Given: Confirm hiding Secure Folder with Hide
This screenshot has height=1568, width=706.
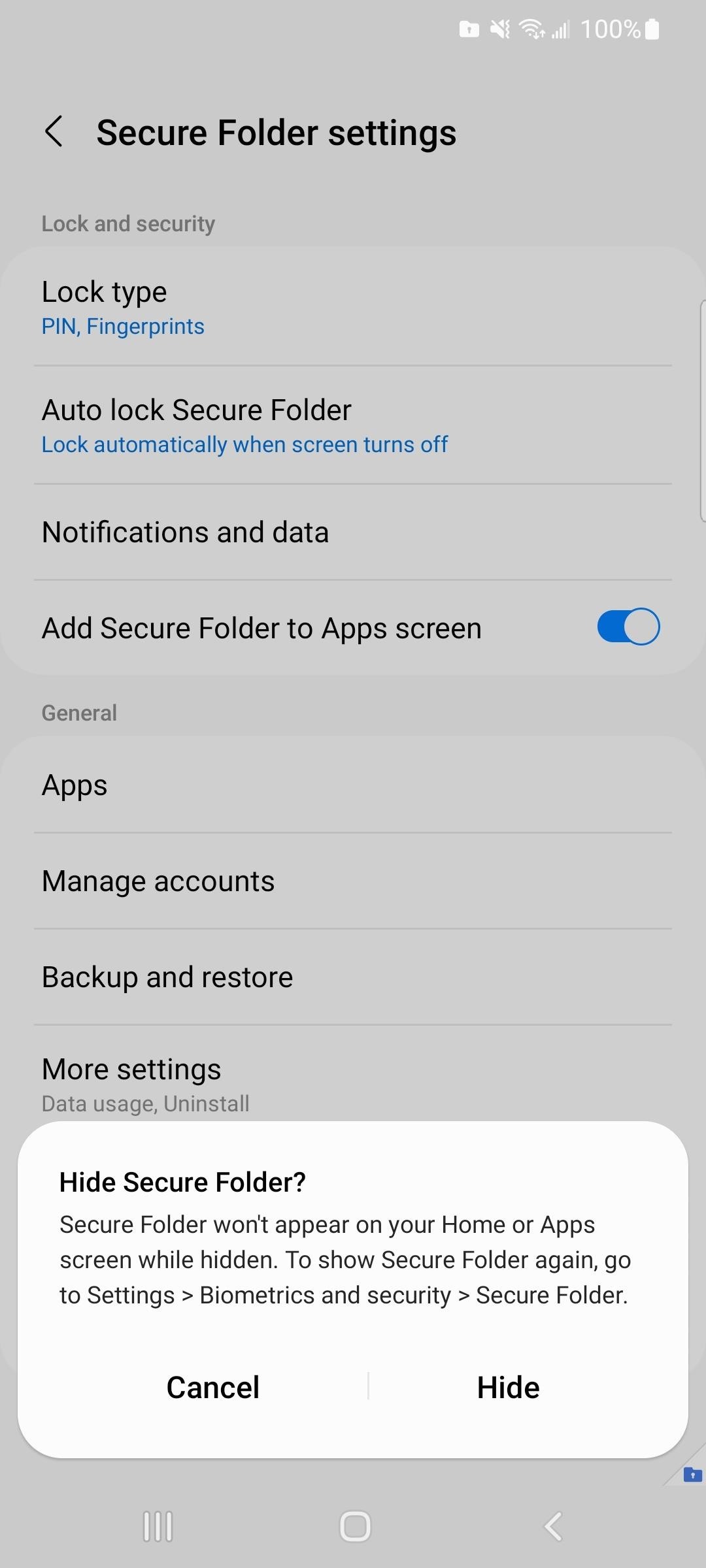Looking at the screenshot, I should pyautogui.click(x=508, y=1387).
